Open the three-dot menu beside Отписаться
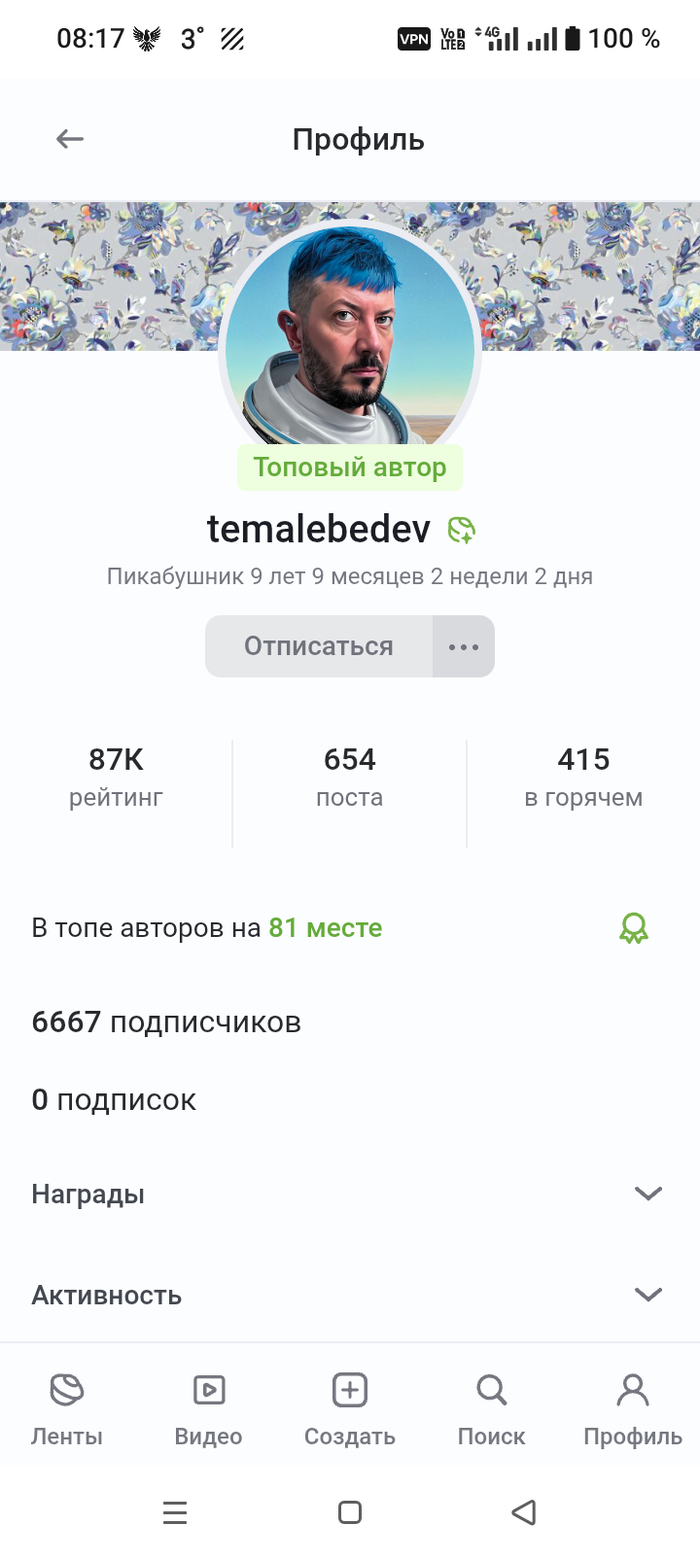The image size is (700, 1559). pos(464,646)
